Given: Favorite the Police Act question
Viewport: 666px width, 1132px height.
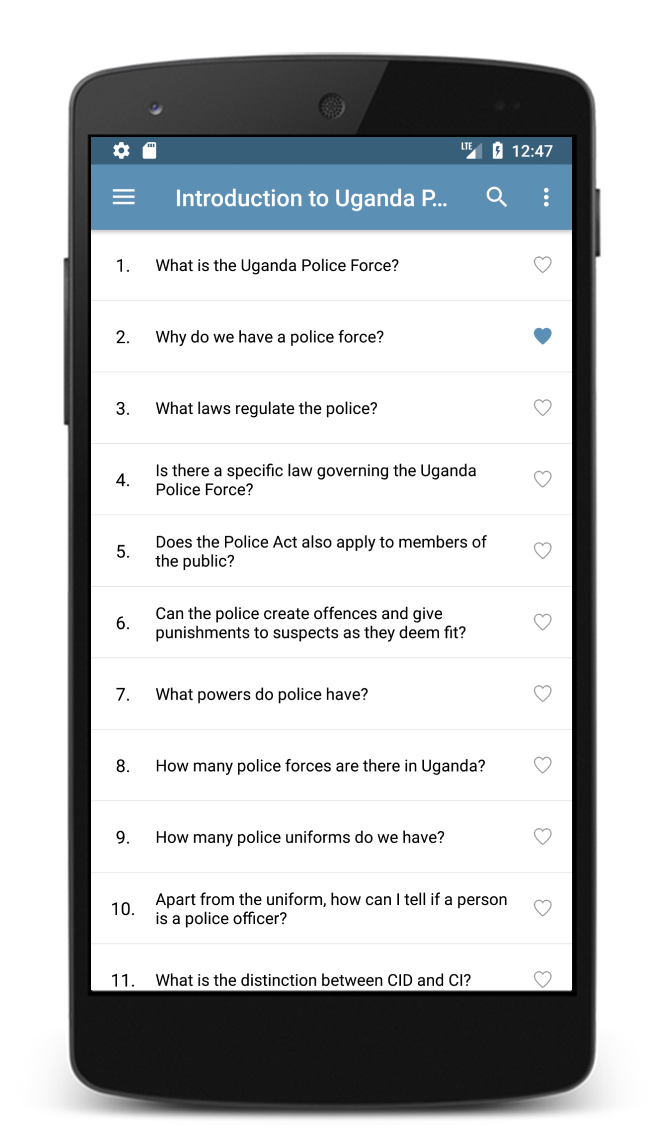Looking at the screenshot, I should point(543,551).
